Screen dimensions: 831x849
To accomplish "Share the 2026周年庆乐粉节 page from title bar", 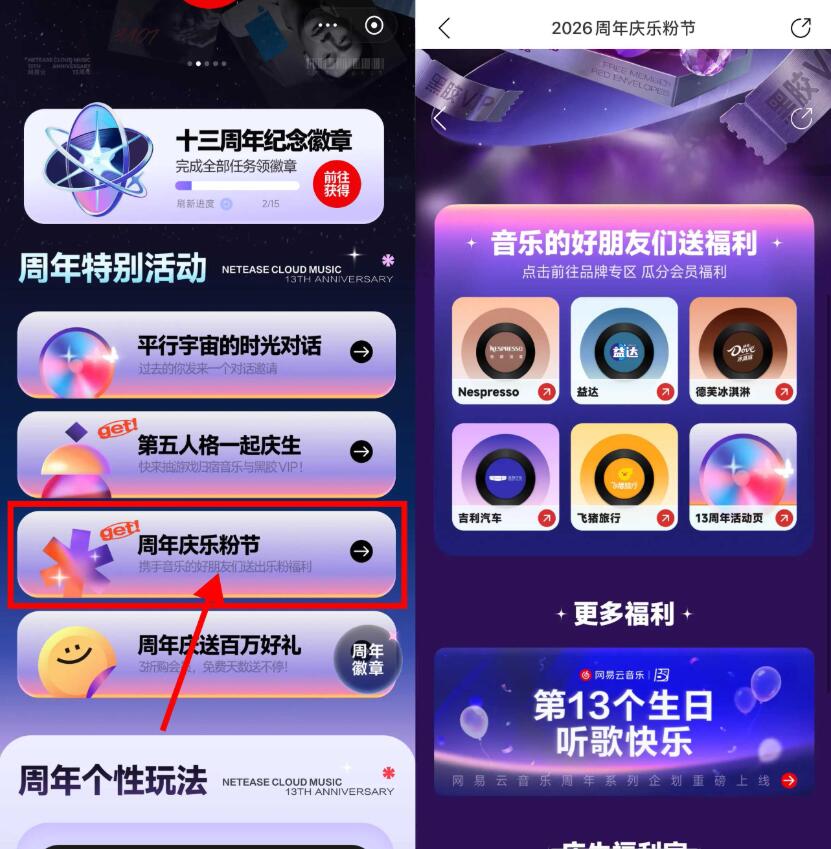I will [x=800, y=28].
